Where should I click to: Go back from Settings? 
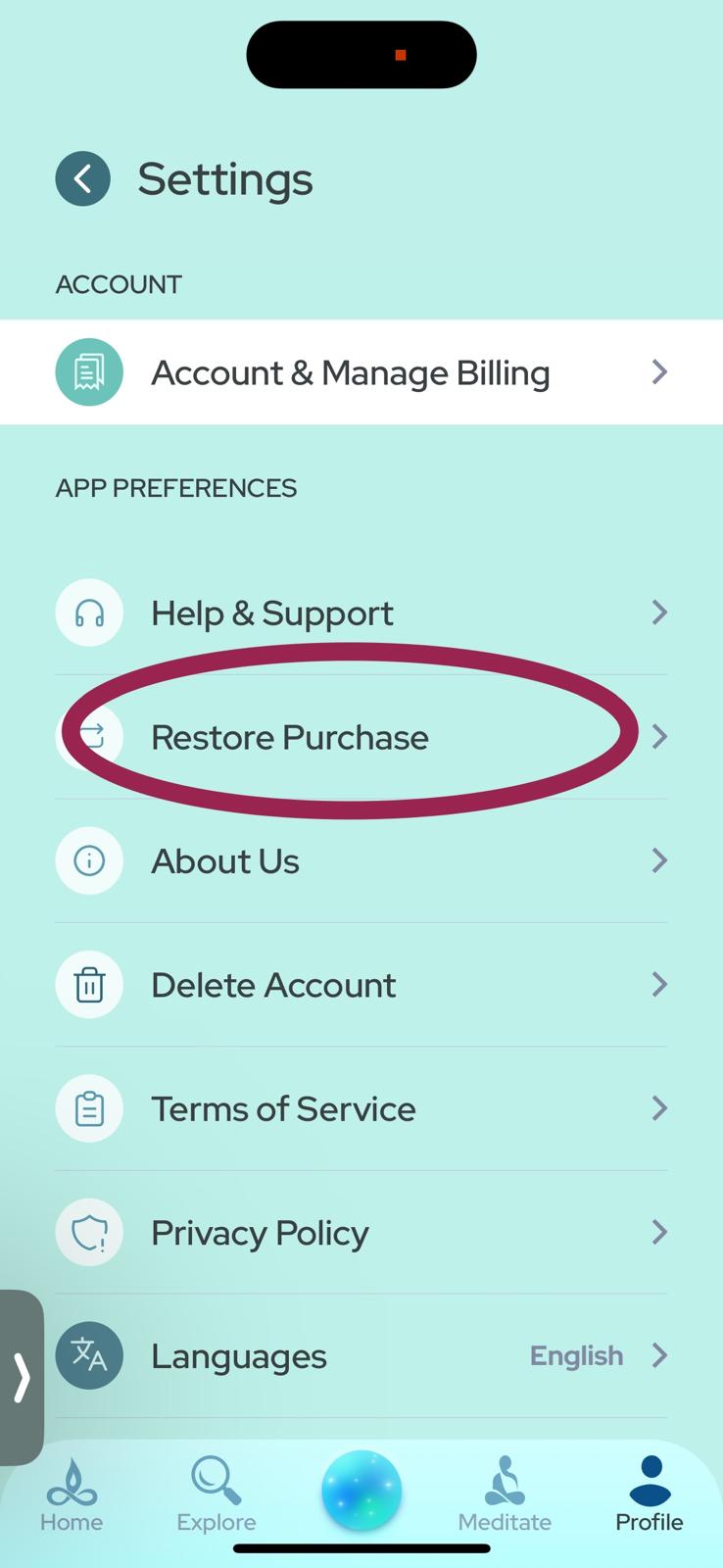(83, 178)
